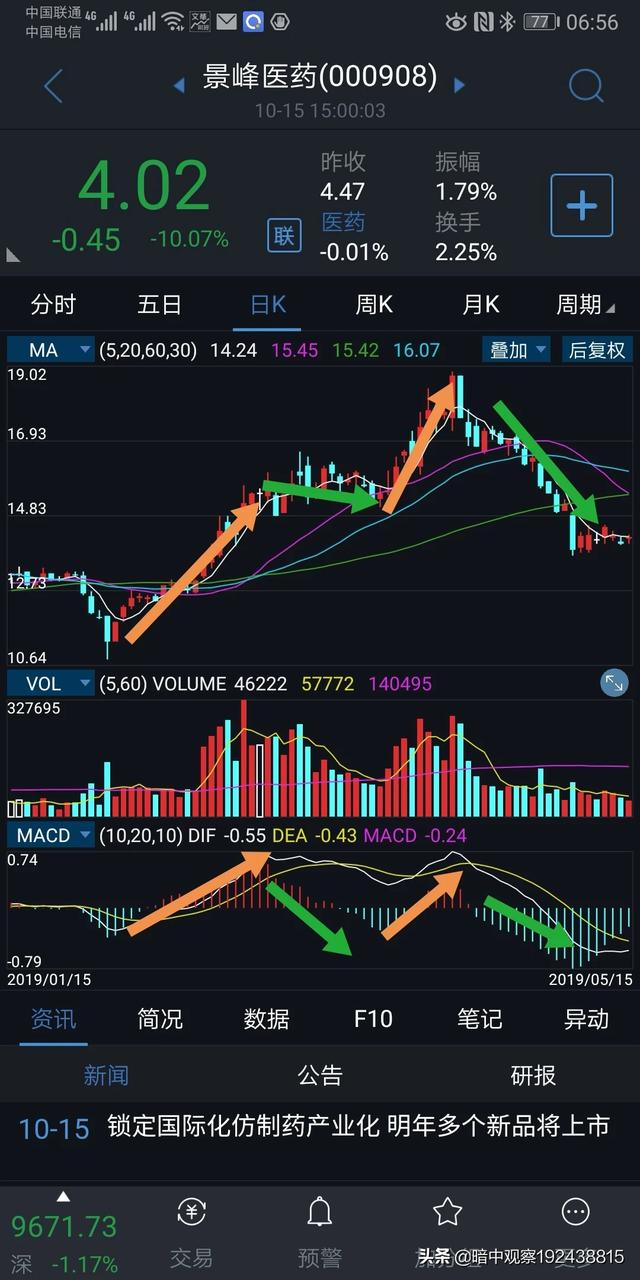The height and width of the screenshot is (1280, 640).
Task: Select the 周K chart tab
Action: tap(373, 304)
